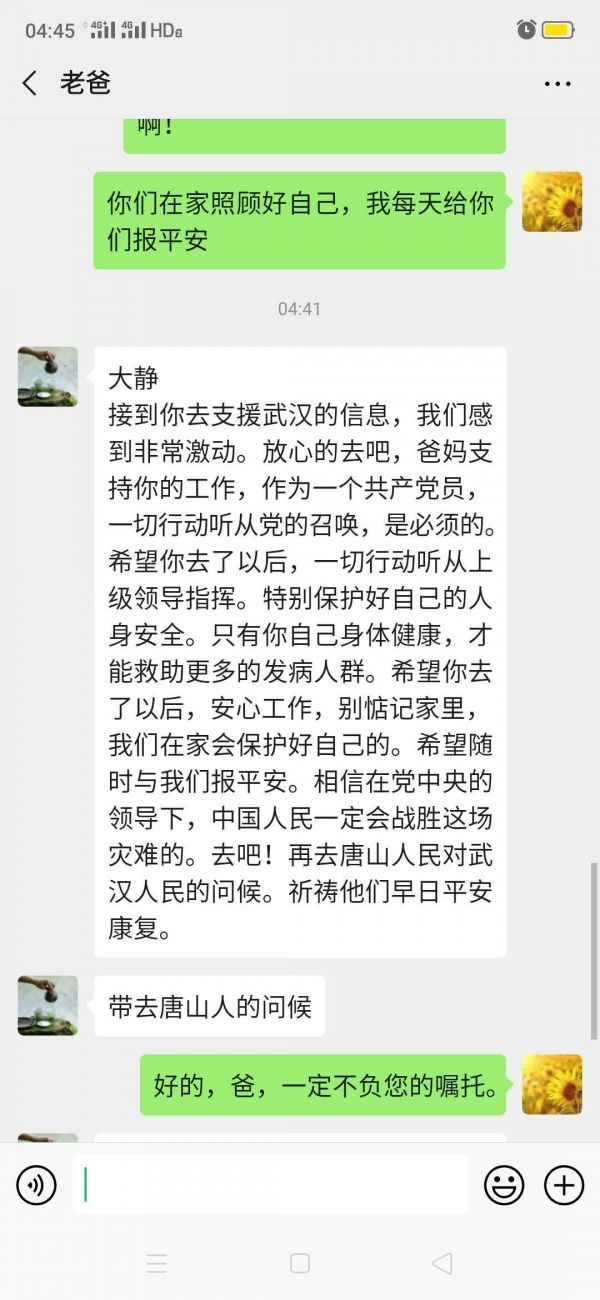Focus the message text field

270,1185
